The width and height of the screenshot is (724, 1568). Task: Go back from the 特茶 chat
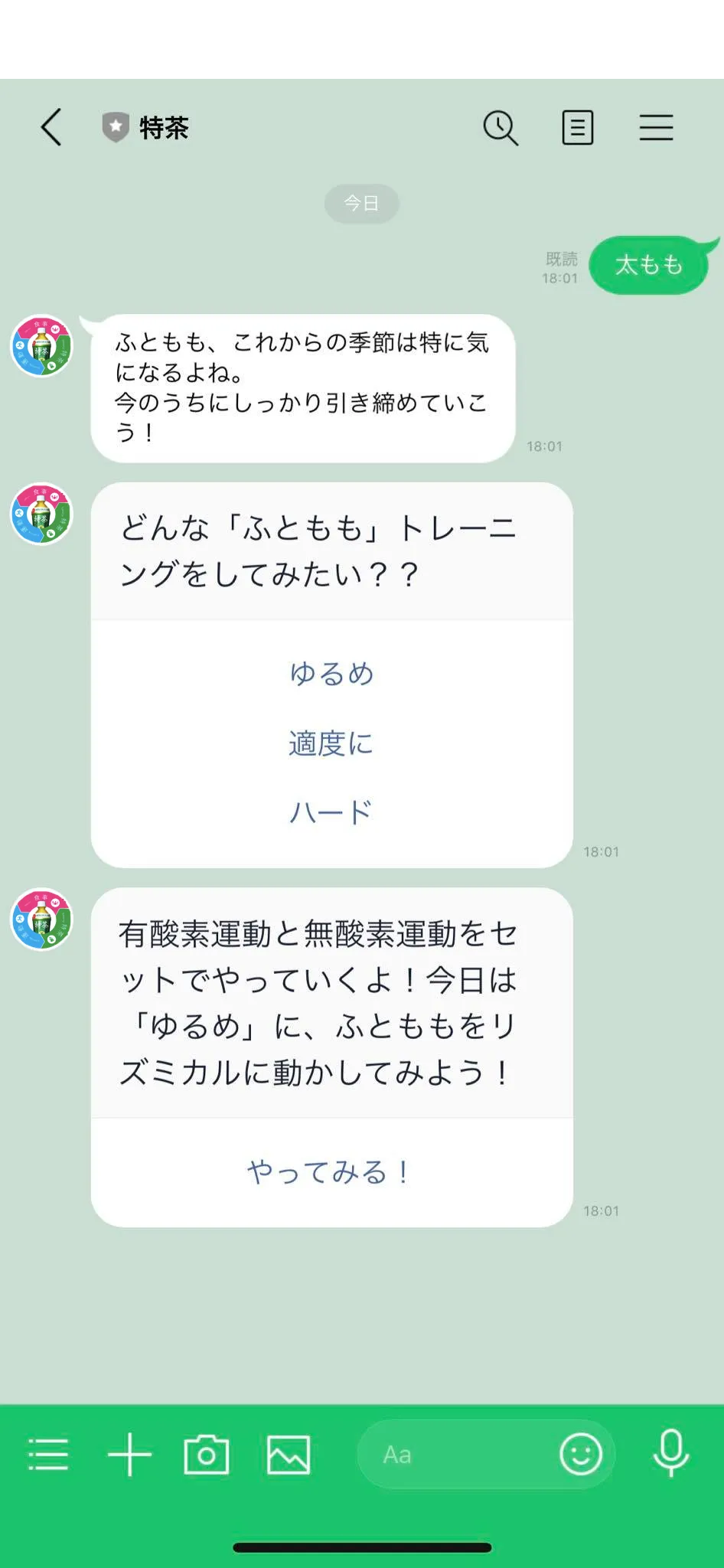pyautogui.click(x=51, y=127)
